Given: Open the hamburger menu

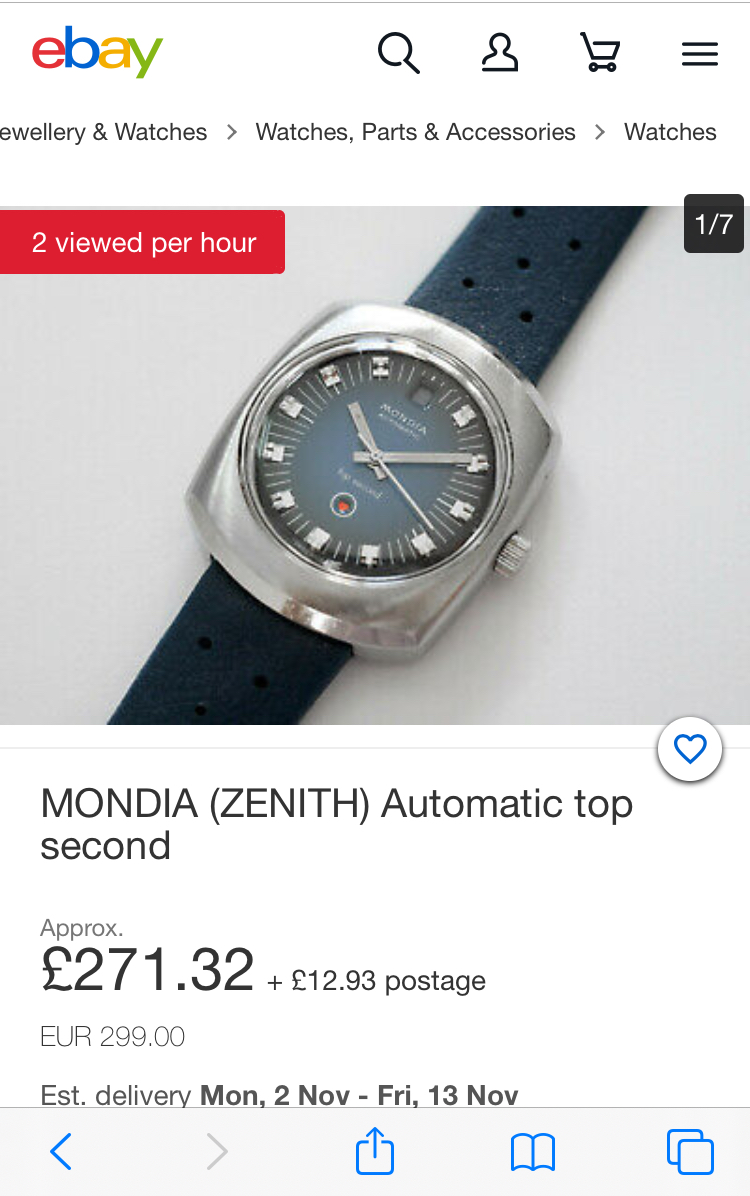Looking at the screenshot, I should coord(700,53).
